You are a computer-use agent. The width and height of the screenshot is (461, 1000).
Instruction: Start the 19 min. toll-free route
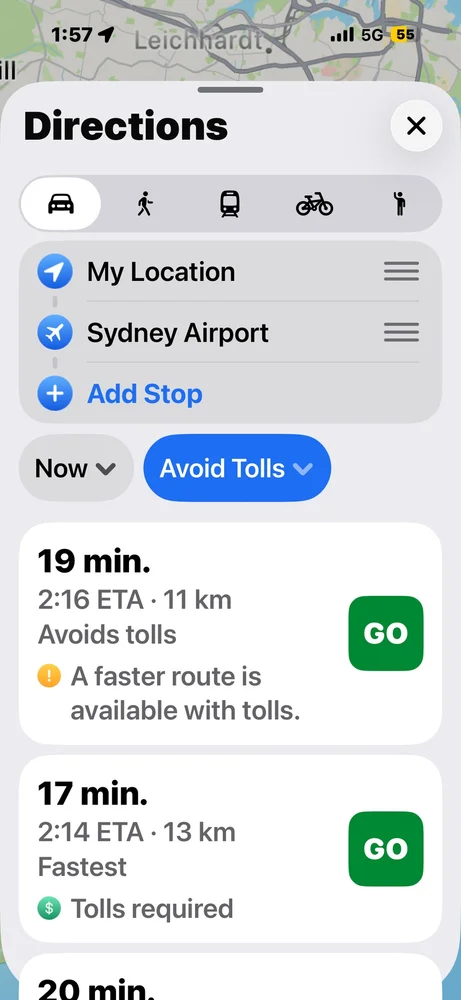click(386, 633)
